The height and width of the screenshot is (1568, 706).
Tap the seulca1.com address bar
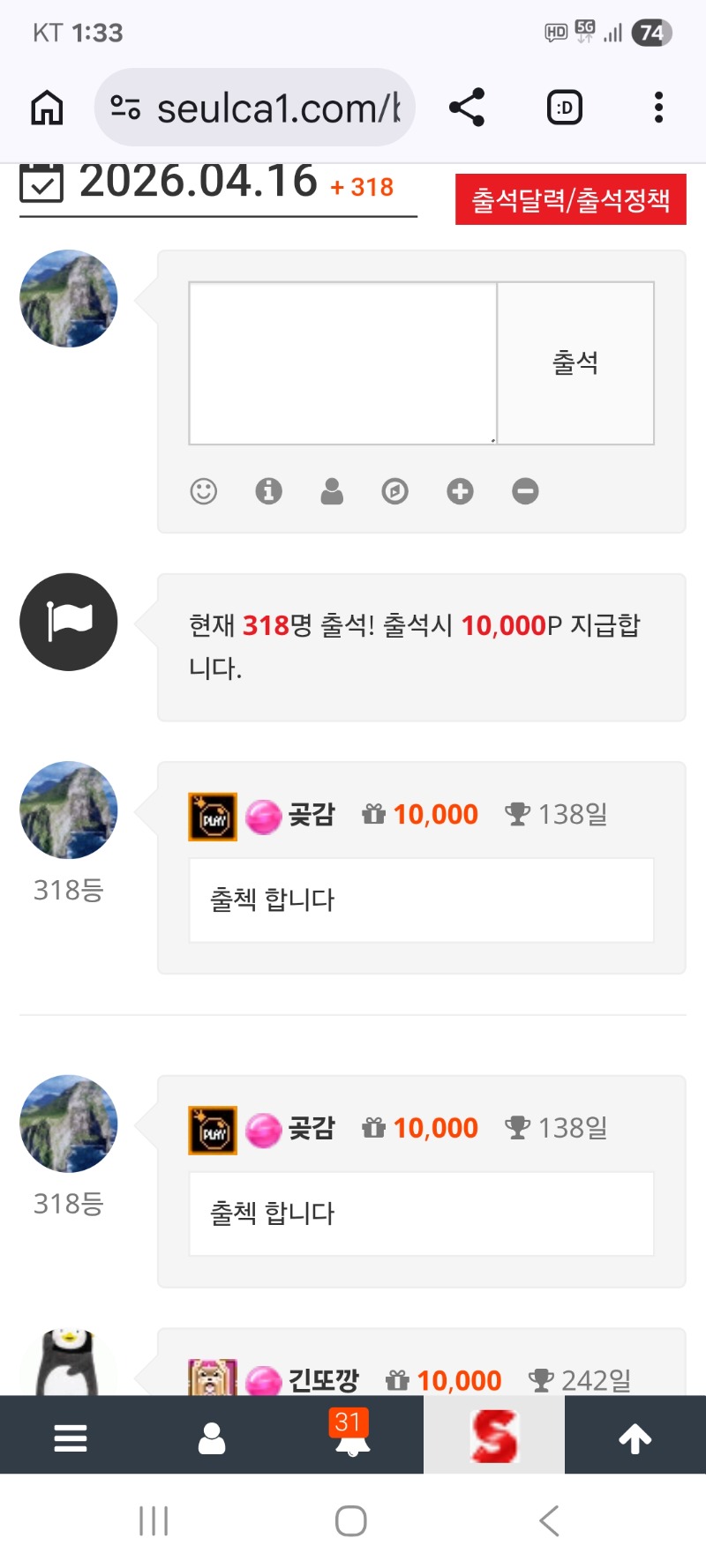point(256,108)
